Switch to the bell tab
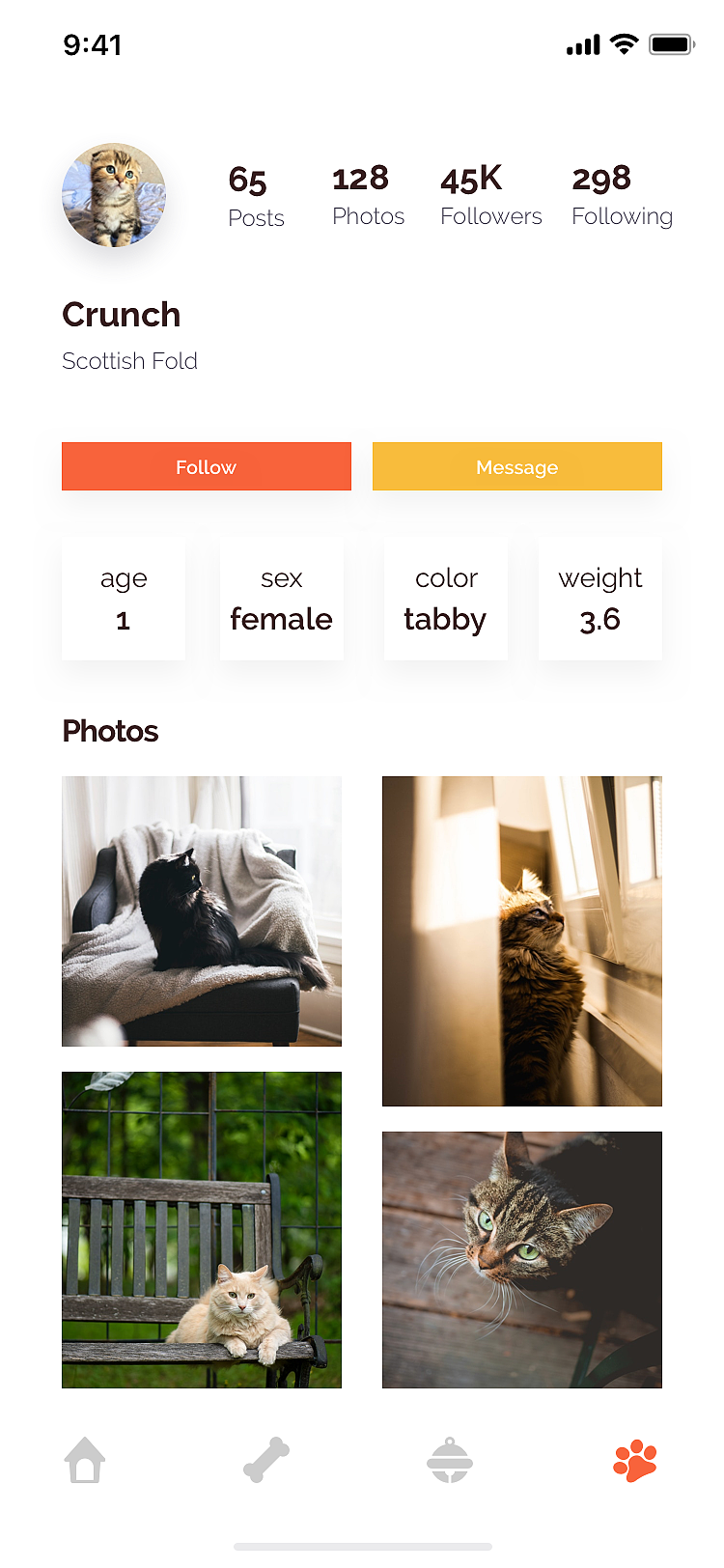This screenshot has height=1568, width=724. pyautogui.click(x=450, y=1460)
